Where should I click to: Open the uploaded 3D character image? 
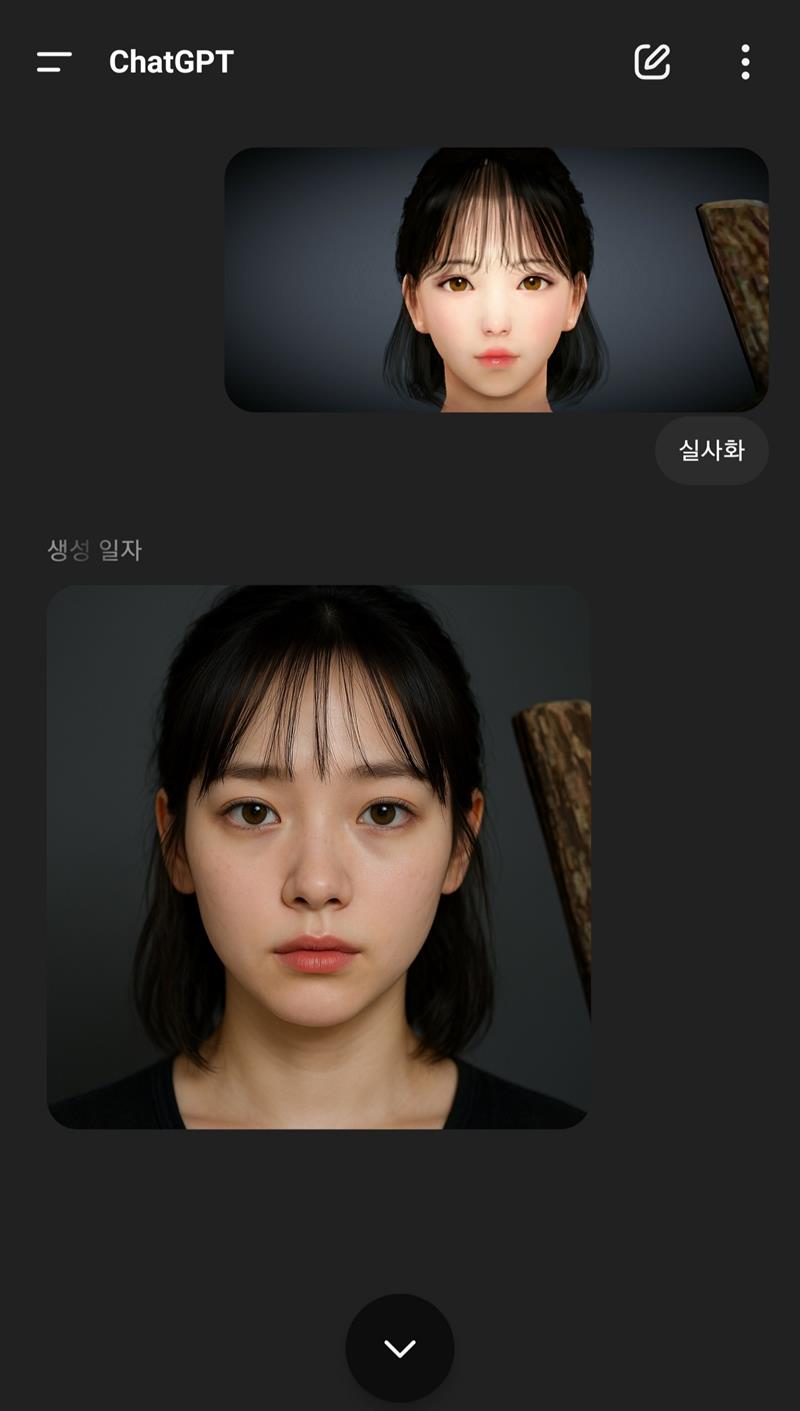click(496, 280)
